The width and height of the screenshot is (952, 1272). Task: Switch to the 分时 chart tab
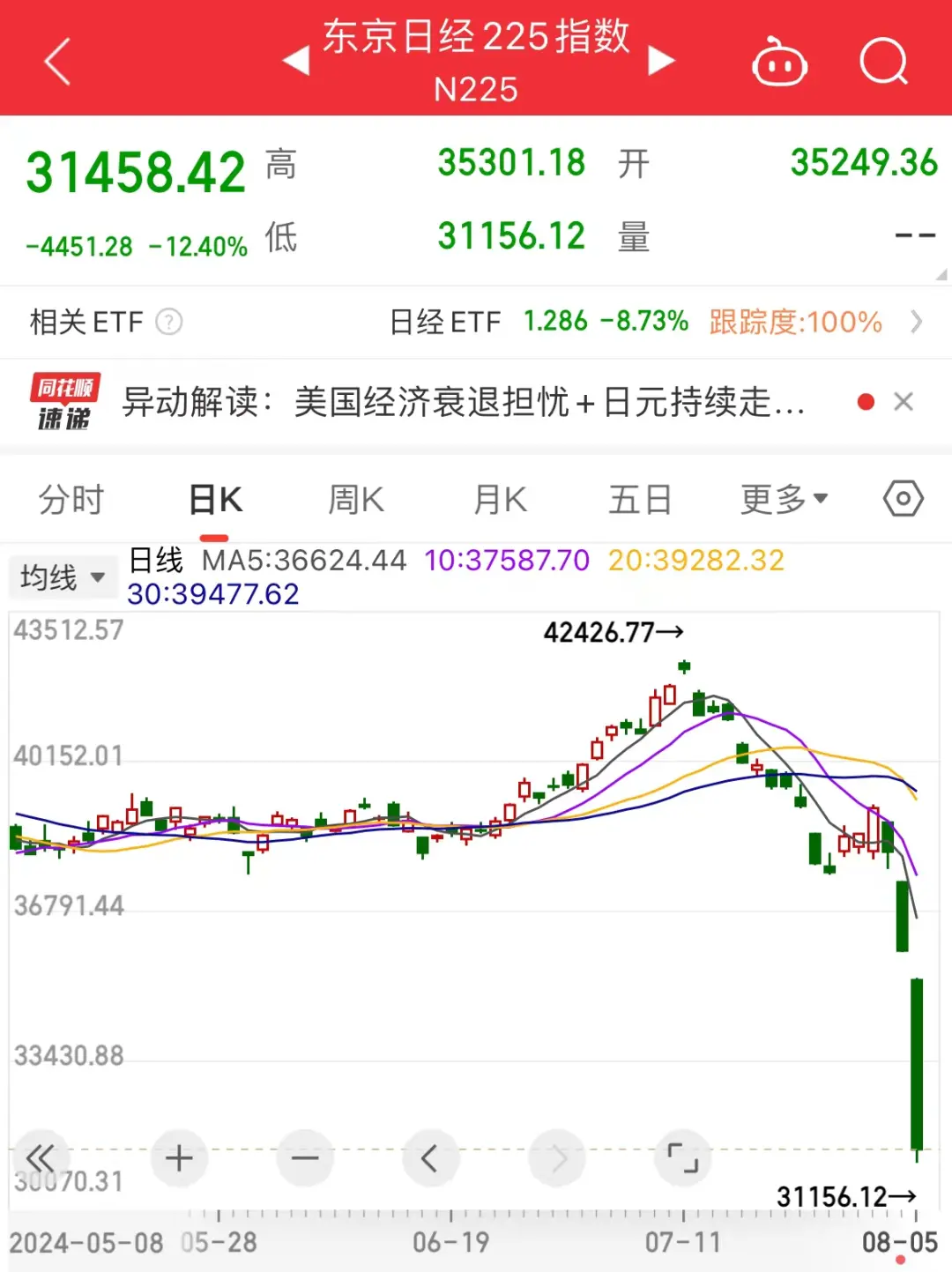point(71,500)
